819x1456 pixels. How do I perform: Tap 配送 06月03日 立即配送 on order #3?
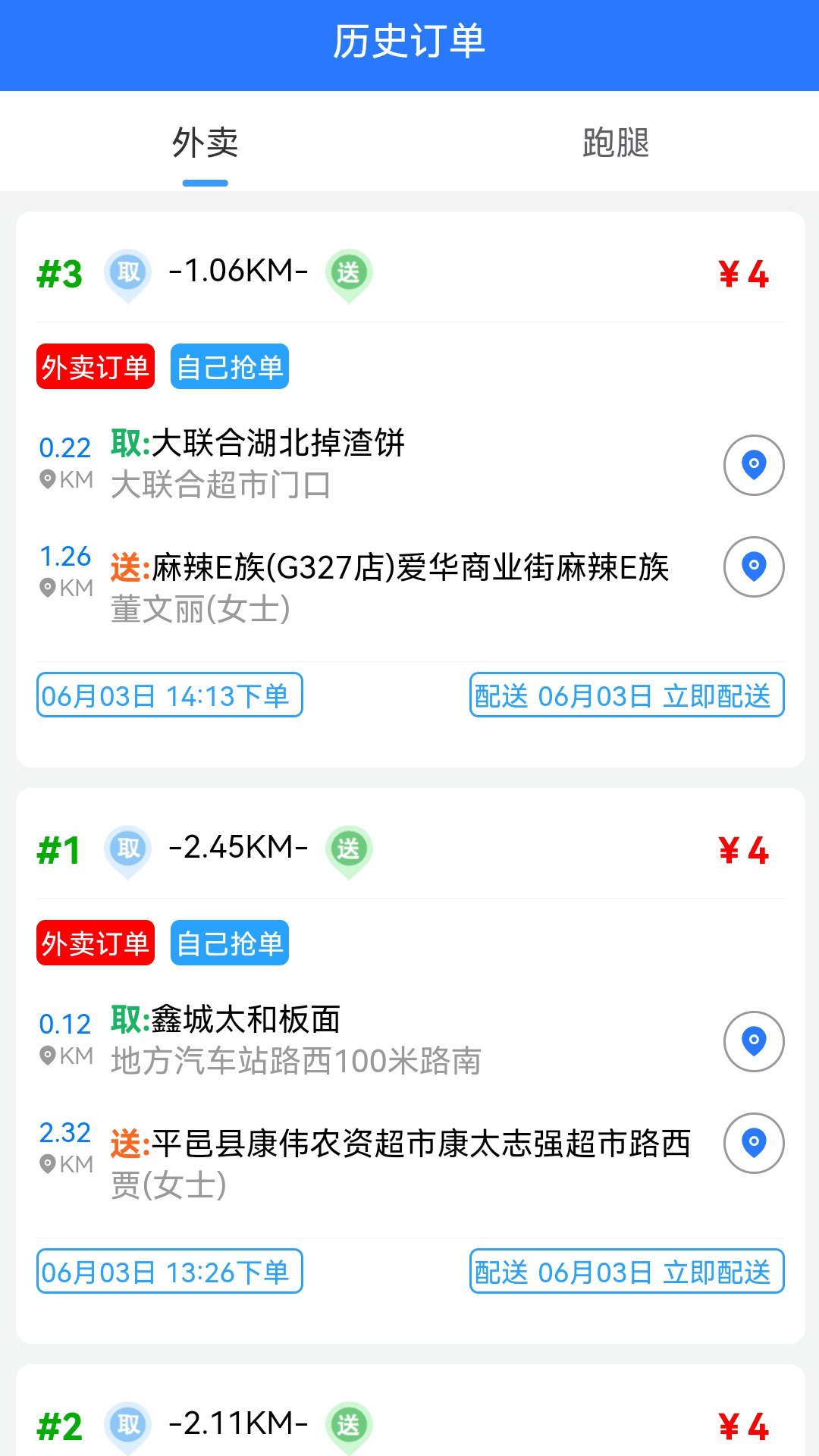coord(626,695)
